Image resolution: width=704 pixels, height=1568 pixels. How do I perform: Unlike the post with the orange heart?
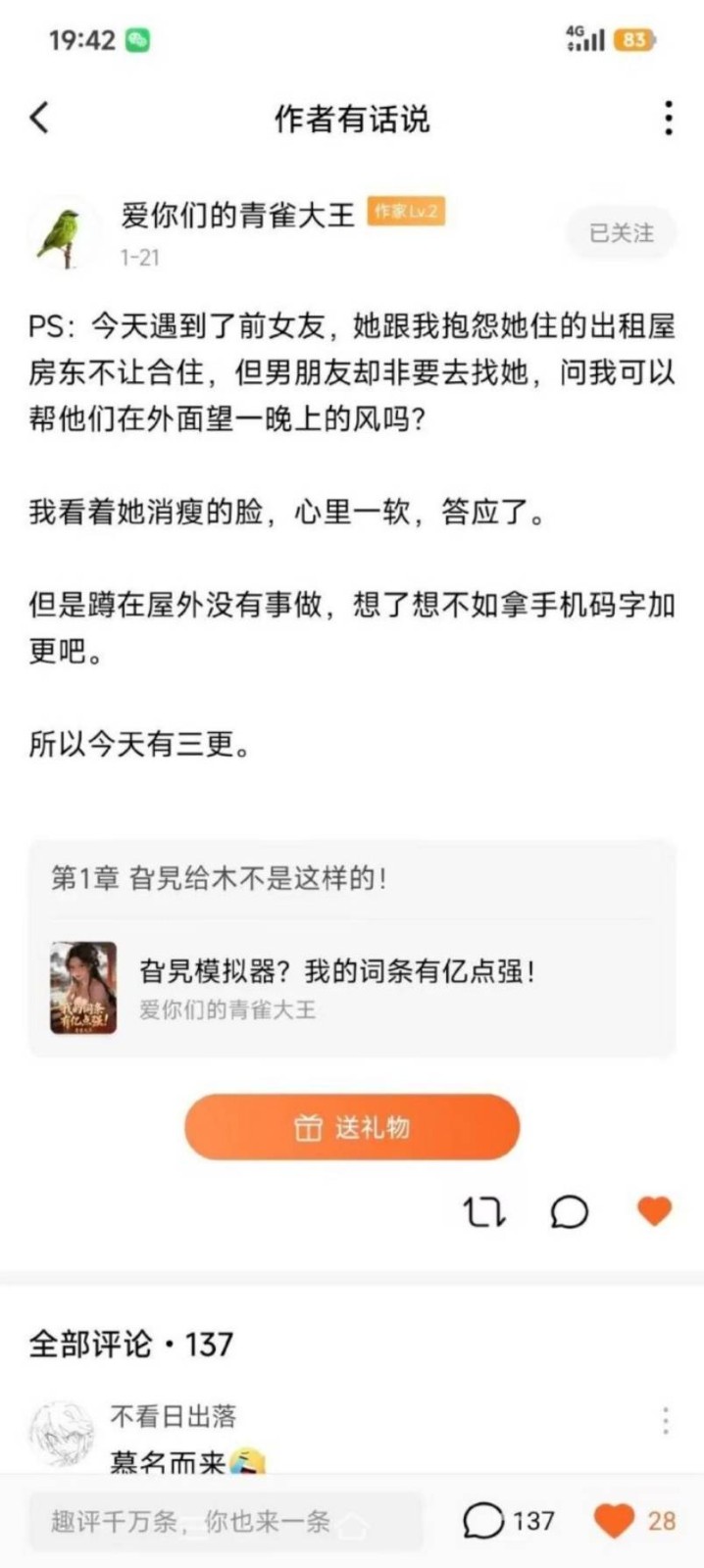click(654, 1211)
